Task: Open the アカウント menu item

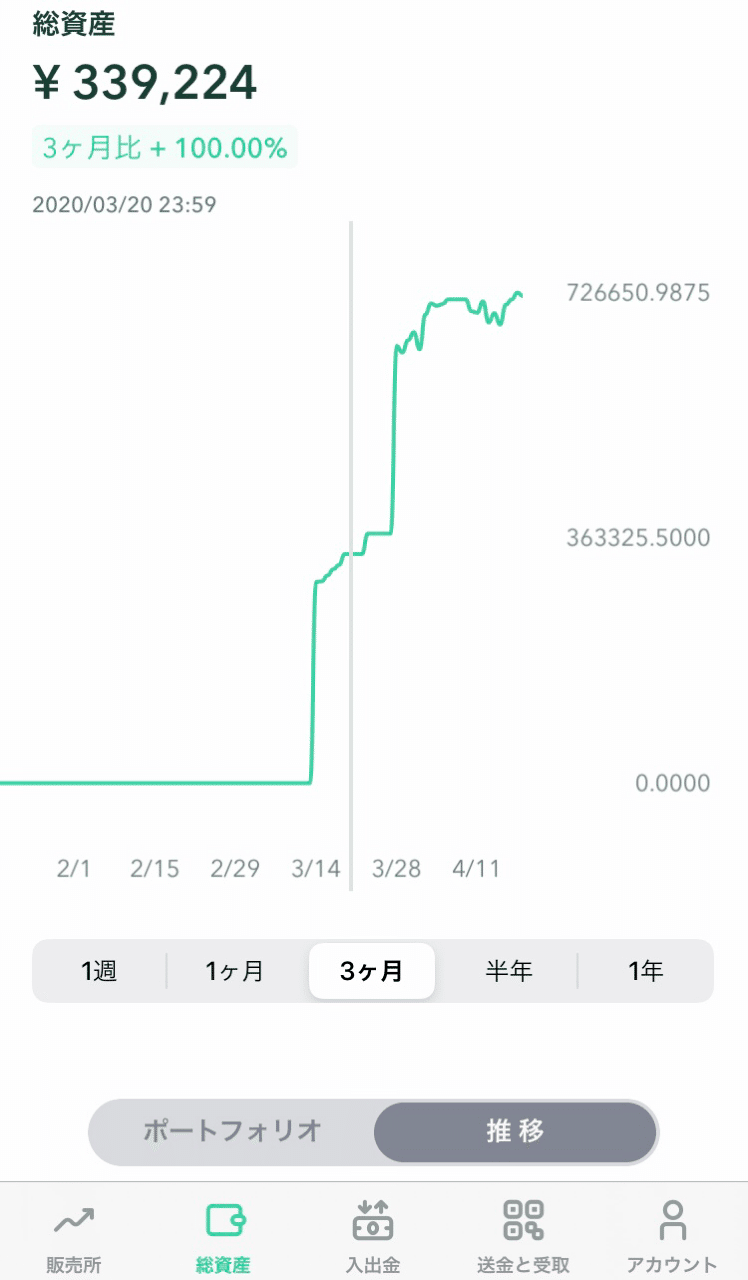Action: [673, 1235]
